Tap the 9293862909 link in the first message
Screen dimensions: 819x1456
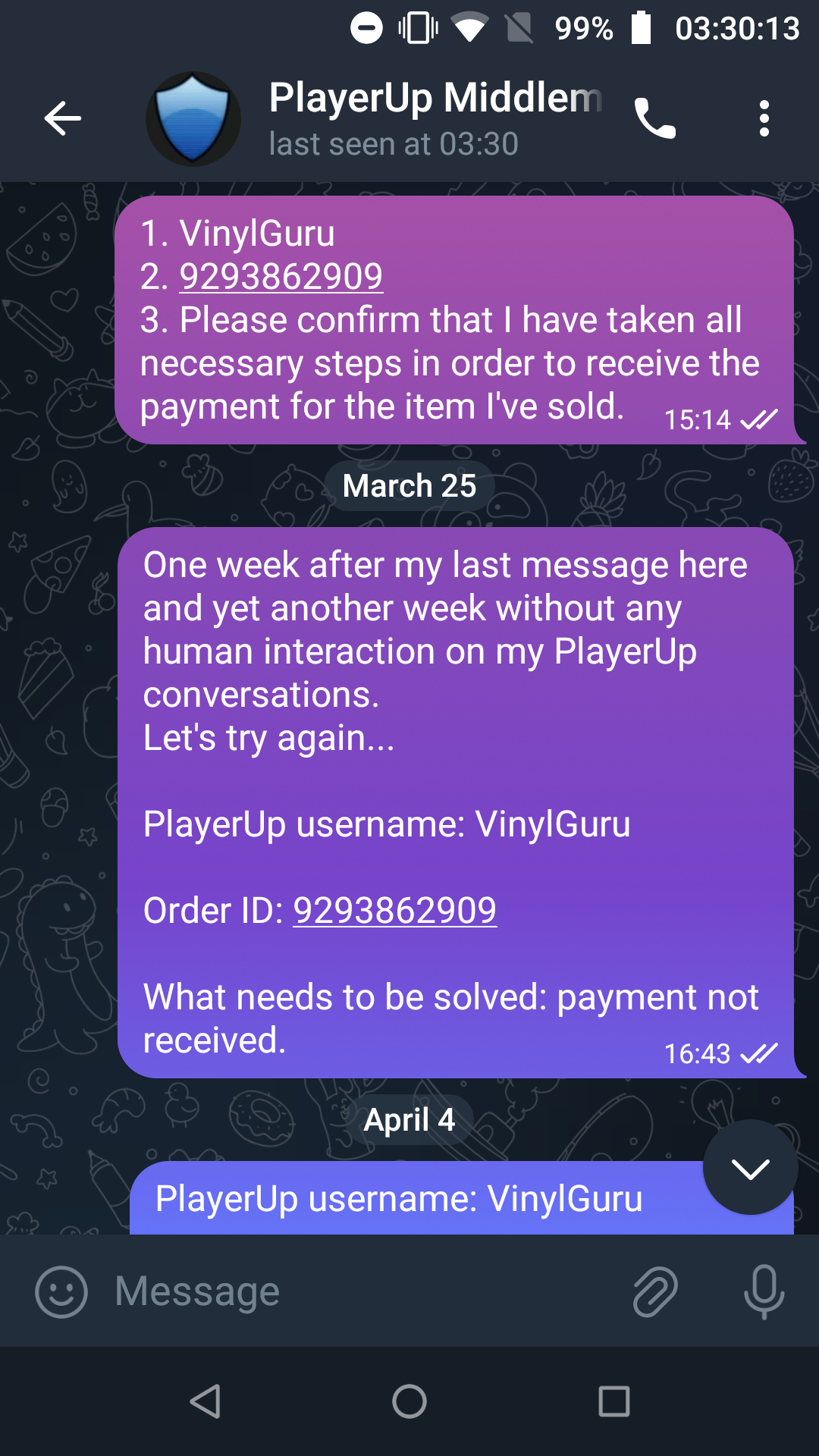click(x=281, y=277)
